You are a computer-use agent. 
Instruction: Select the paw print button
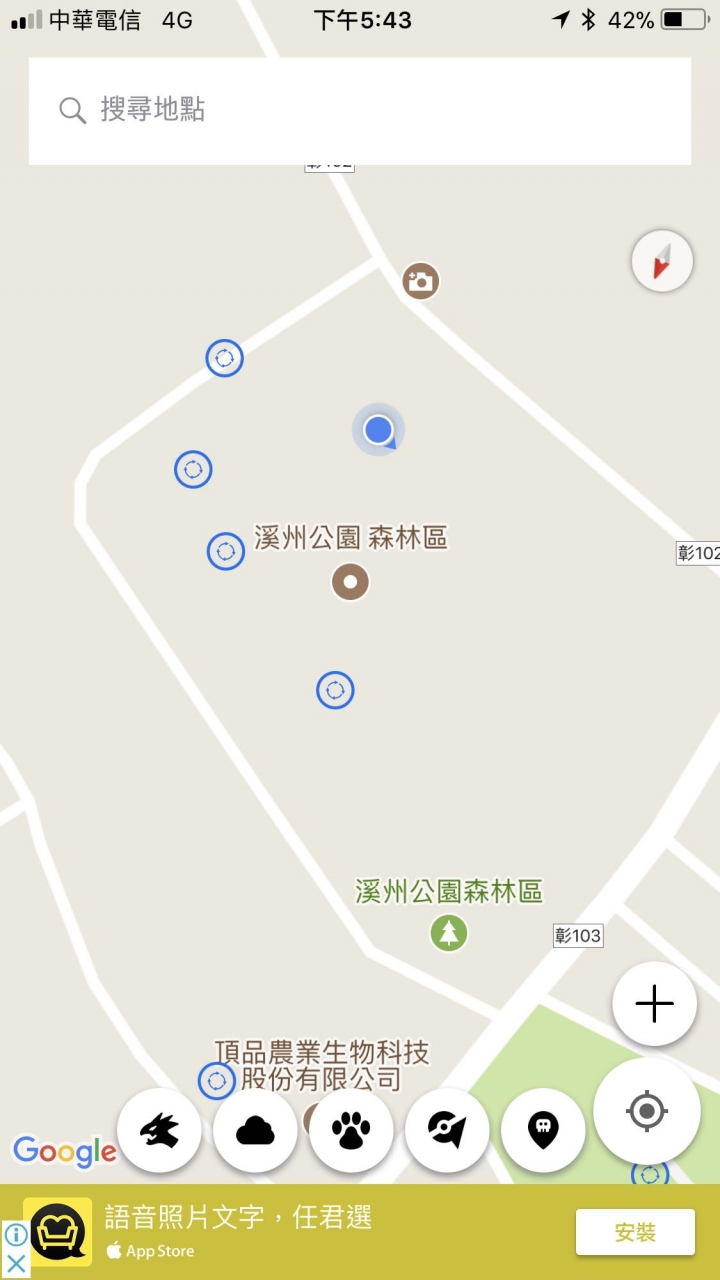[351, 1131]
